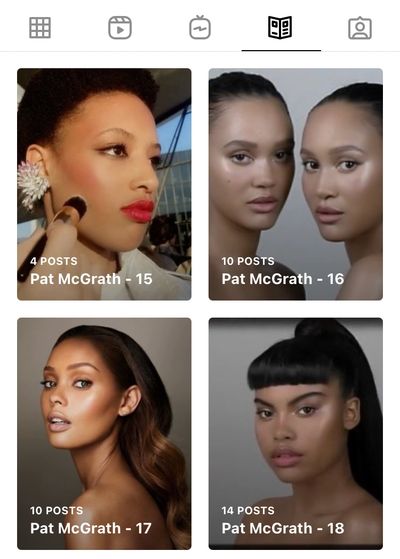Open the Pat McGrath - 15 guide
The image size is (400, 559).
point(104,184)
